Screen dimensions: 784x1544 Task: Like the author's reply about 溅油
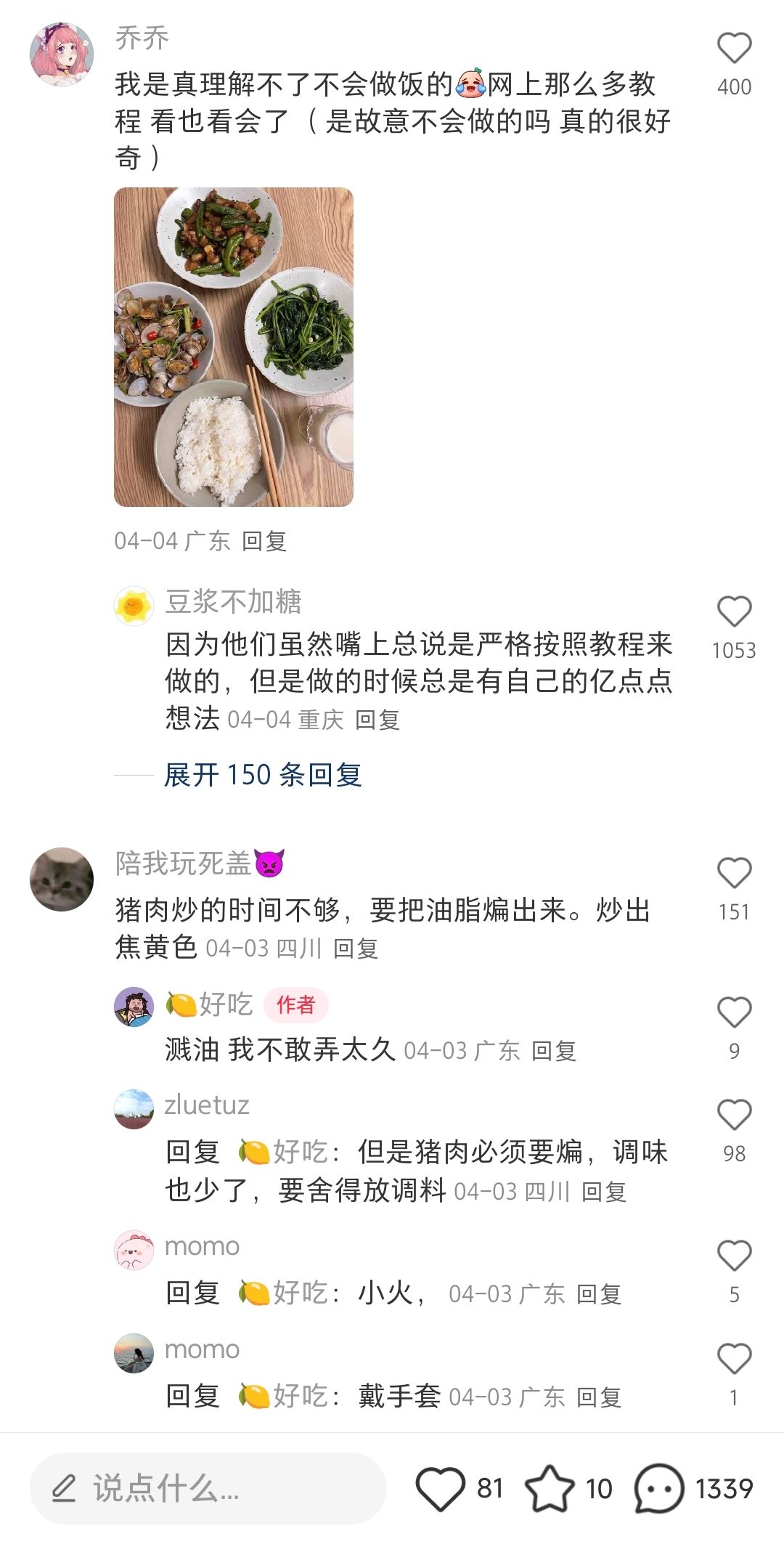[x=734, y=1012]
